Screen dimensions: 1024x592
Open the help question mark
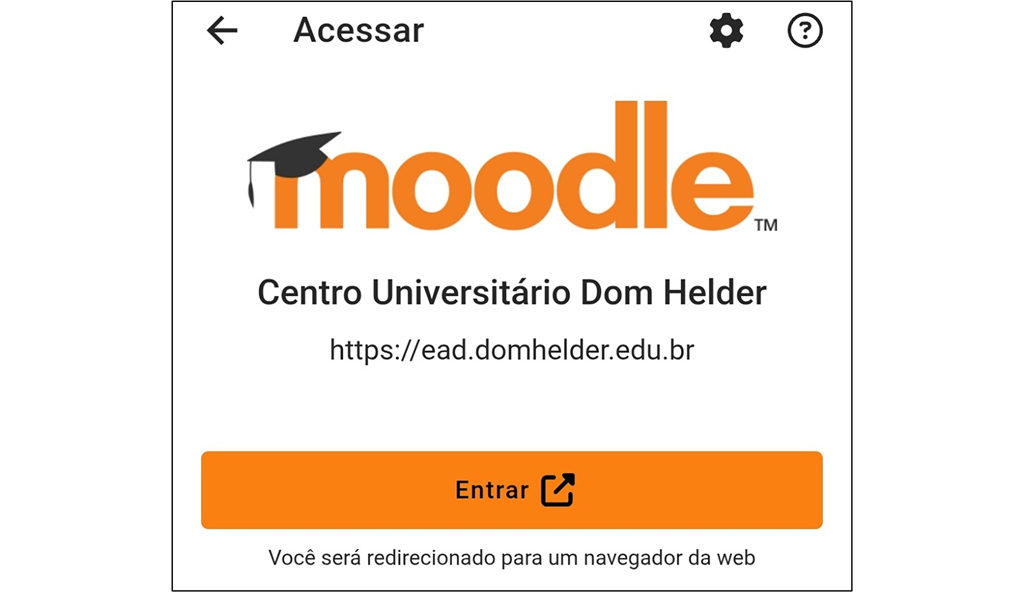pos(805,32)
